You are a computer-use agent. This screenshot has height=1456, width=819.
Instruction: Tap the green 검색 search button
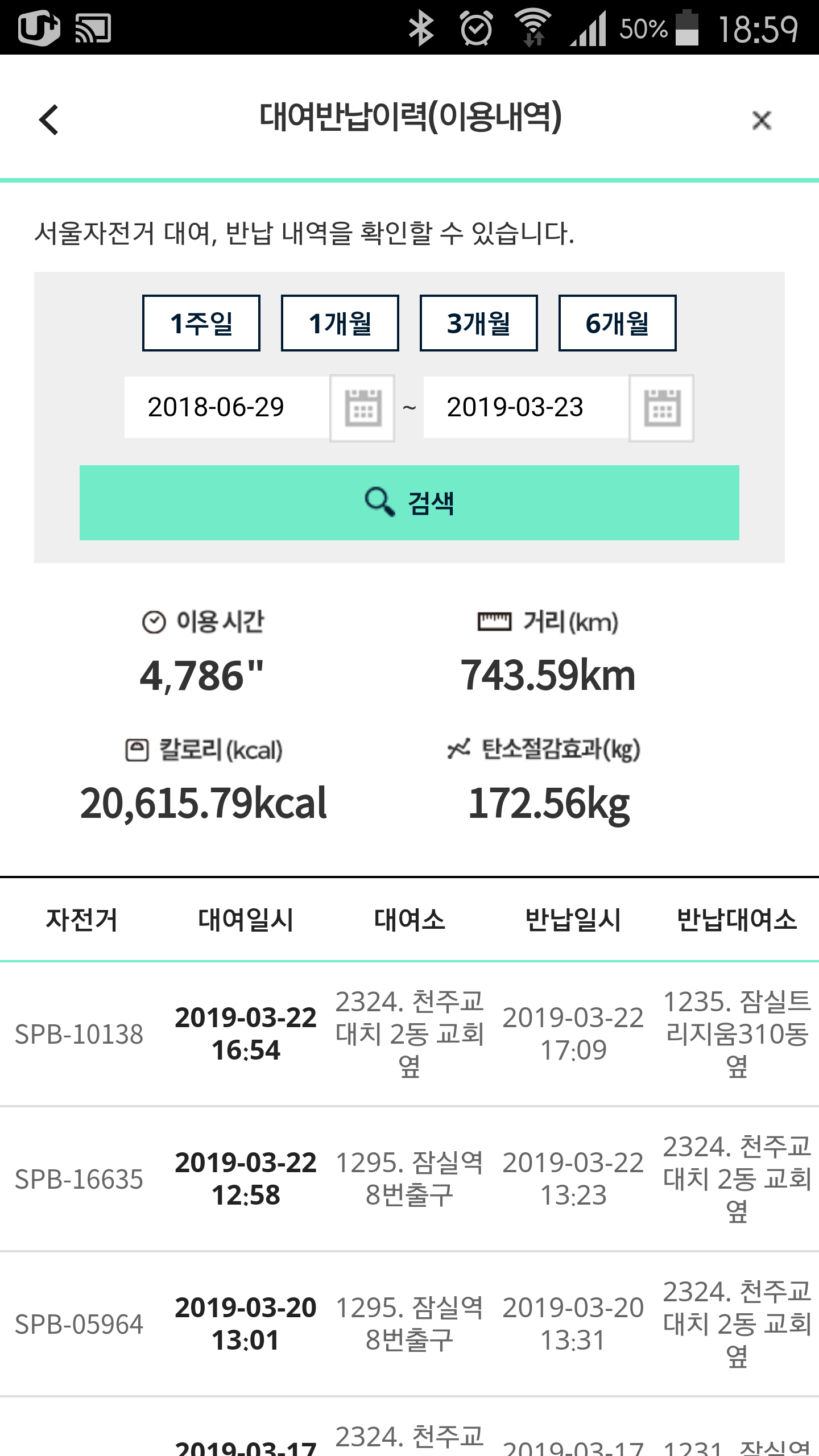coord(409,503)
